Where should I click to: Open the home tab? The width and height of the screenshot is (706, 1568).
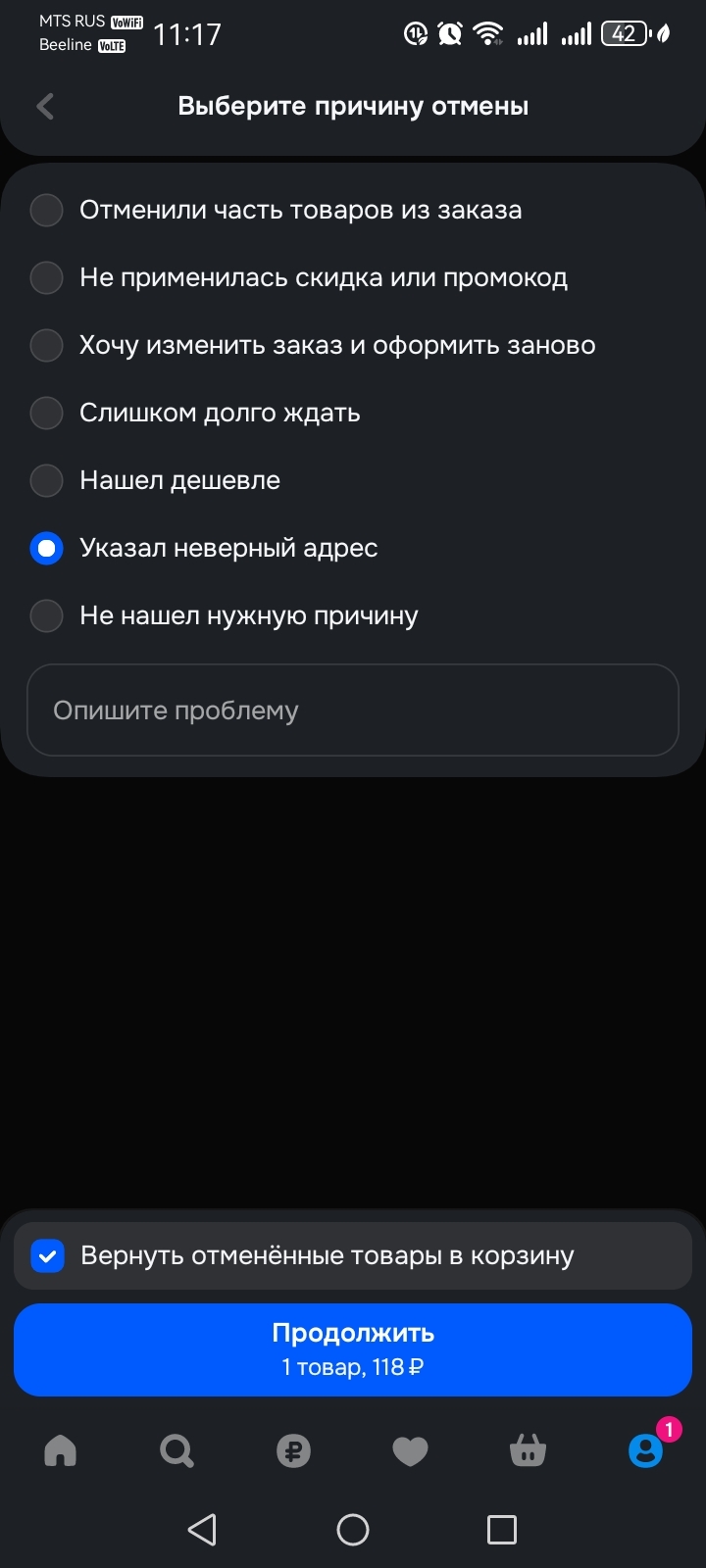[x=60, y=1450]
